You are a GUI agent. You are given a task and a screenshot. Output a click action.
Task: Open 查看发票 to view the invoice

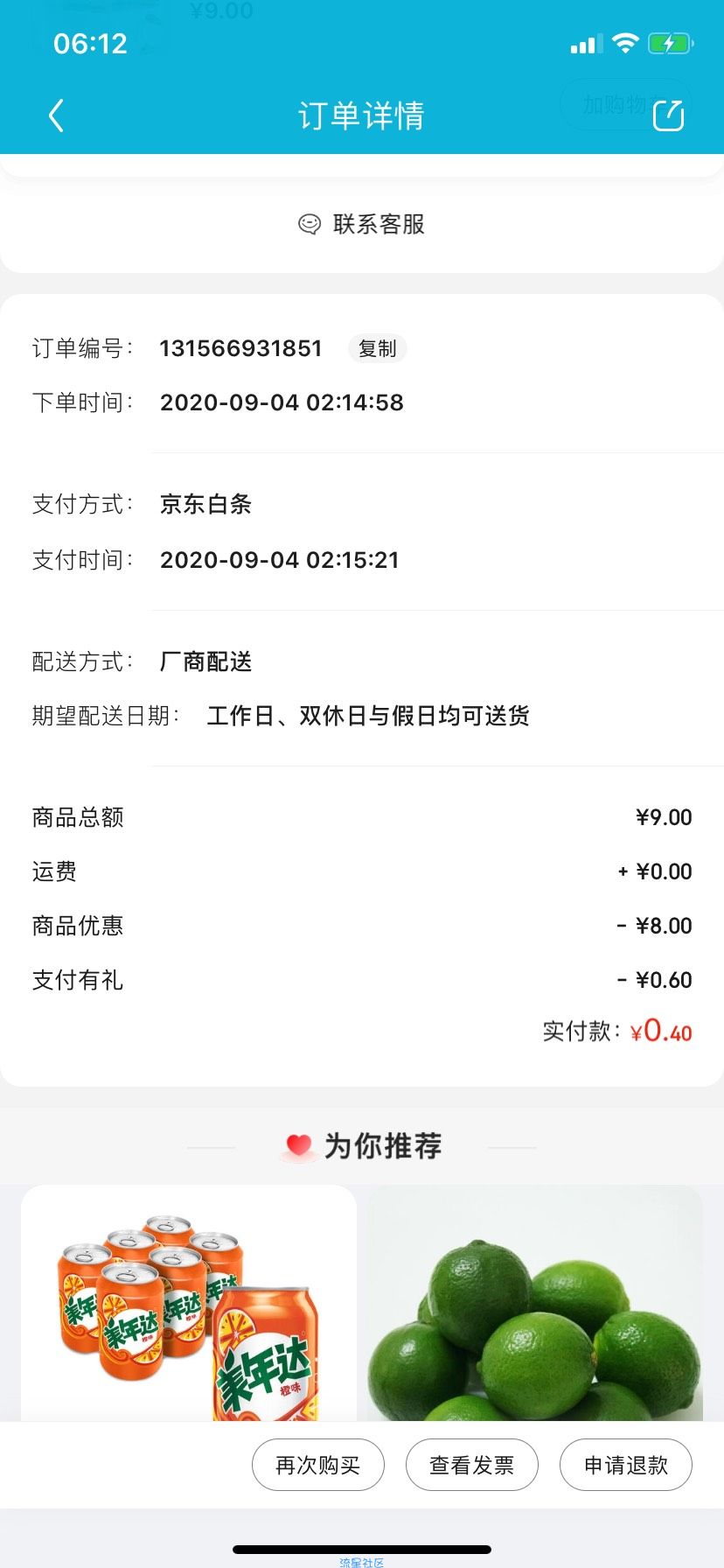tap(472, 1465)
